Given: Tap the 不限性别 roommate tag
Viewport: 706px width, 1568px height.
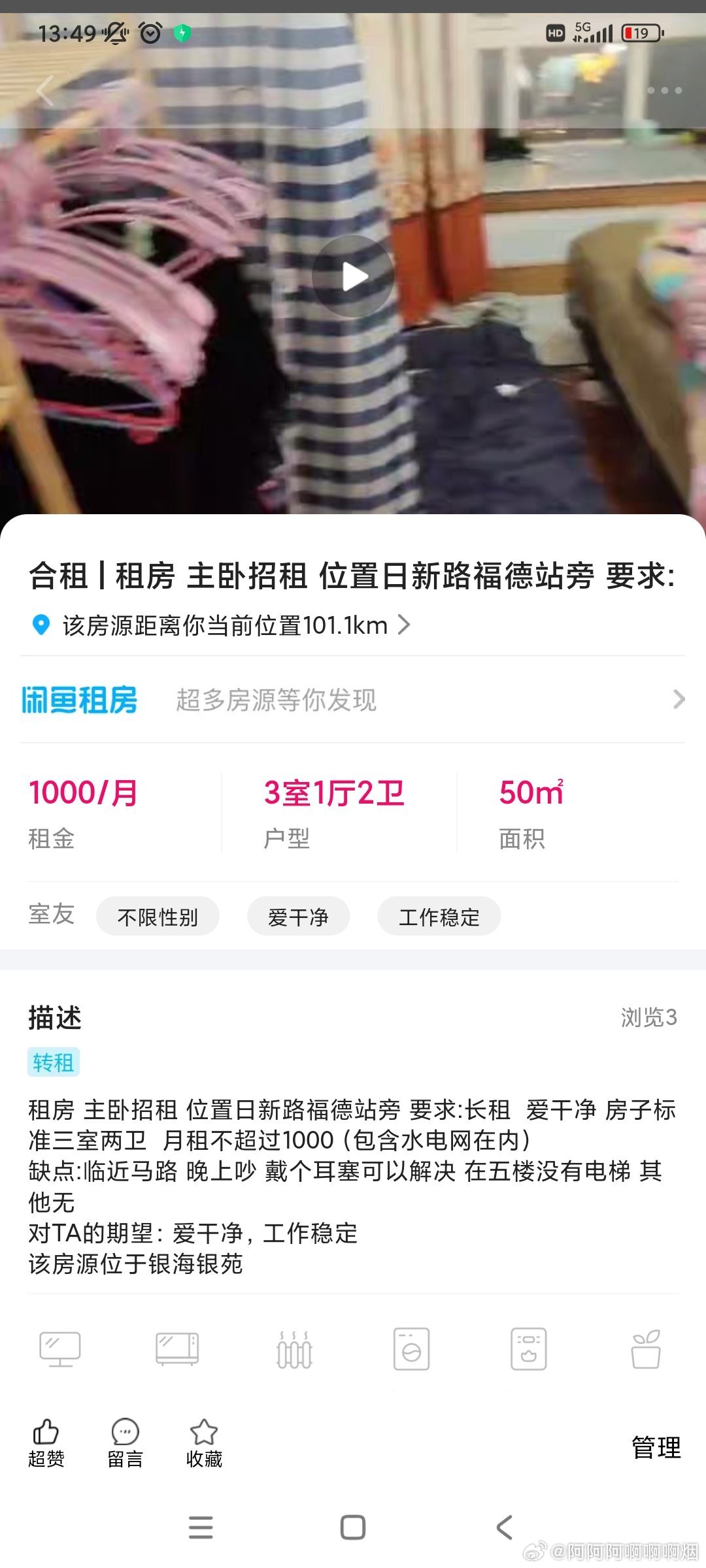Looking at the screenshot, I should (x=158, y=917).
